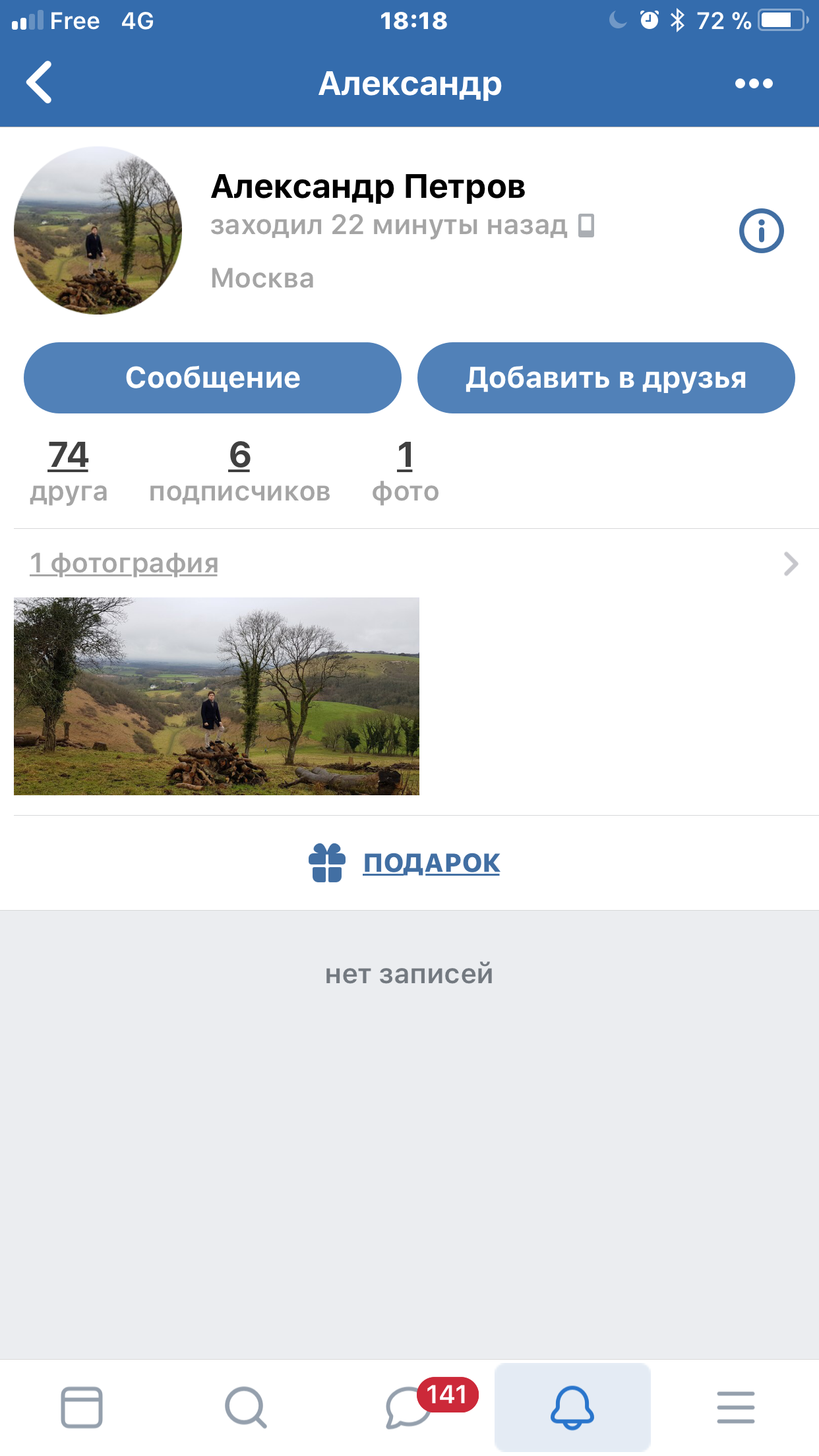This screenshot has height=1456, width=819.
Task: Open messages tab with 141 badge
Action: coord(409,1407)
